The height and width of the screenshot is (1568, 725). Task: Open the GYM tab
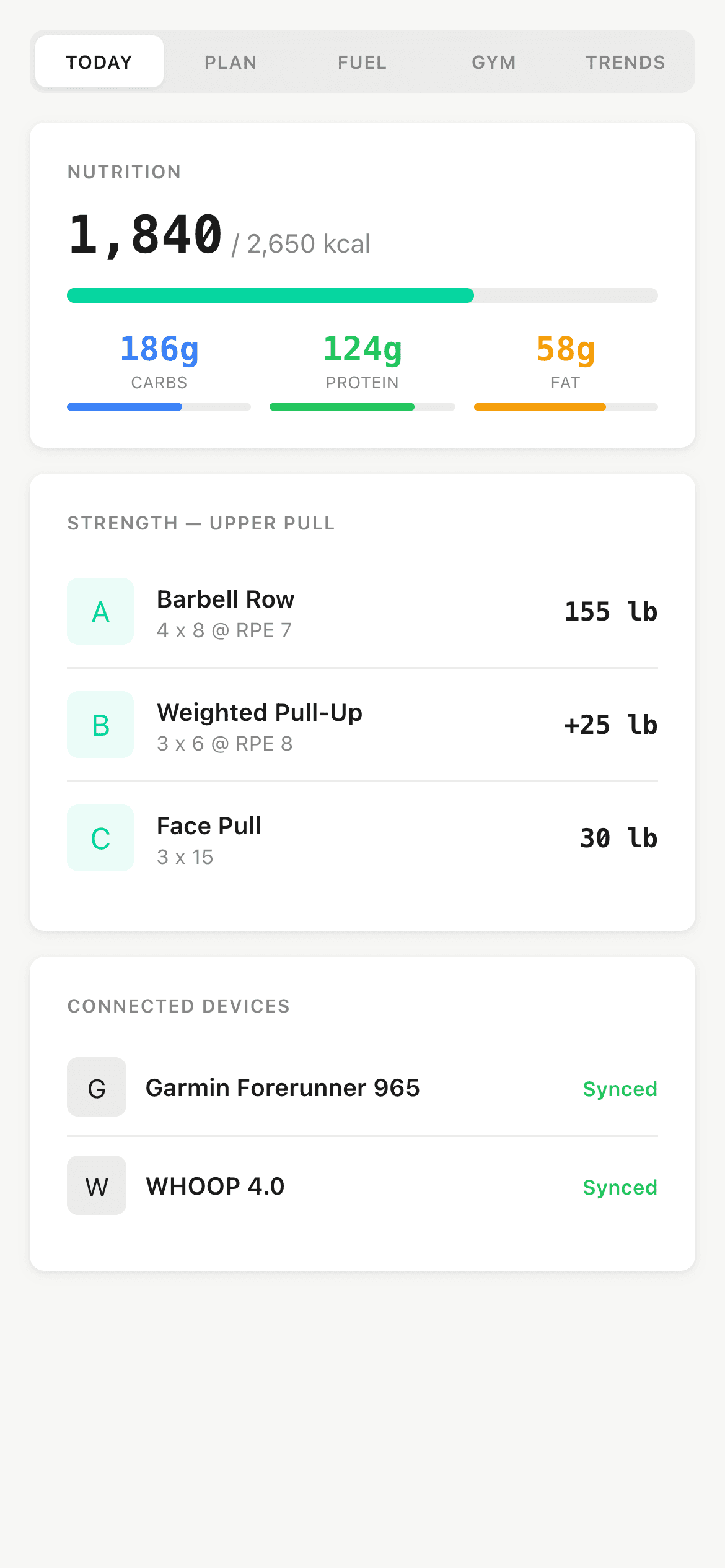(x=494, y=61)
